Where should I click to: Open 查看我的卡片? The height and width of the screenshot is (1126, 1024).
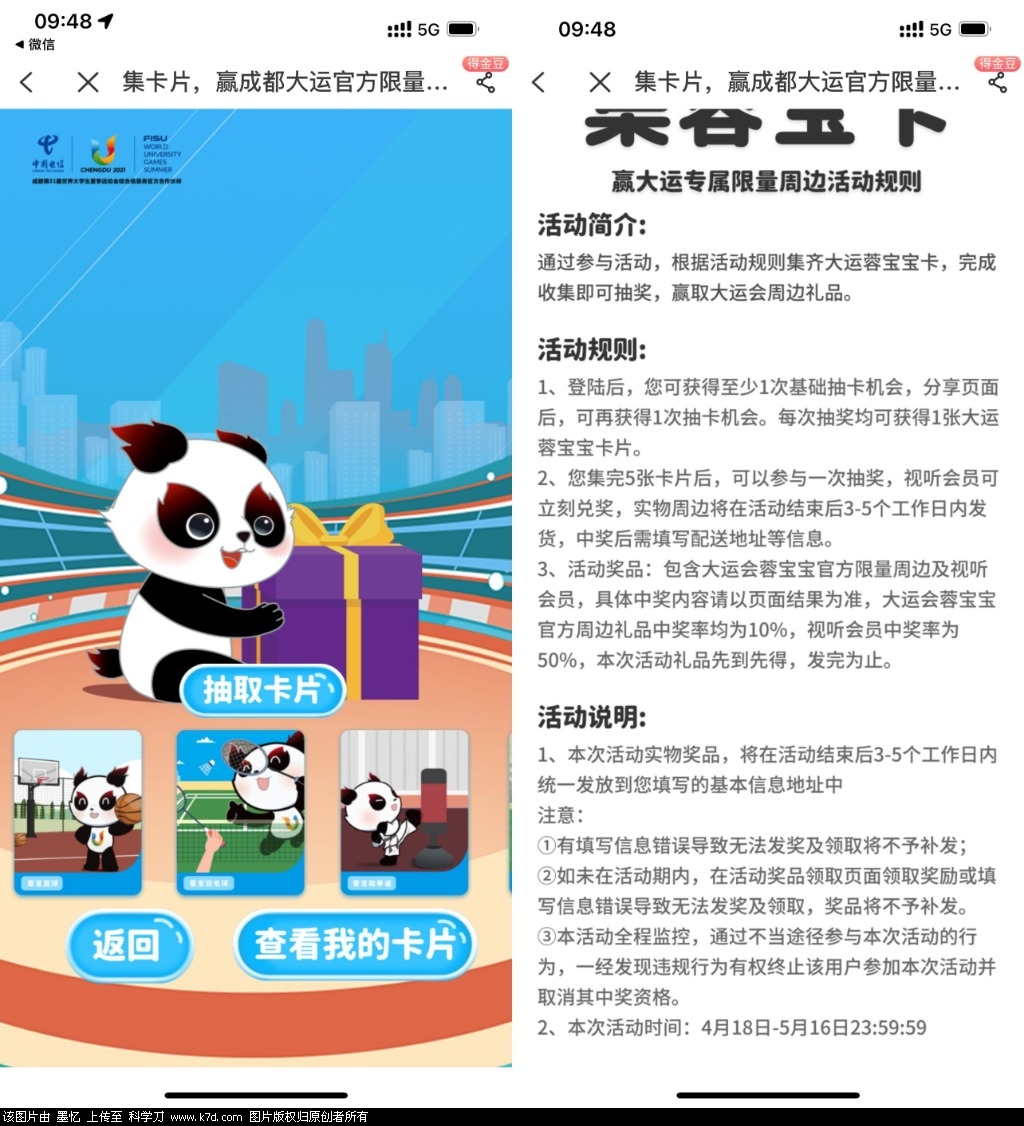pyautogui.click(x=354, y=945)
